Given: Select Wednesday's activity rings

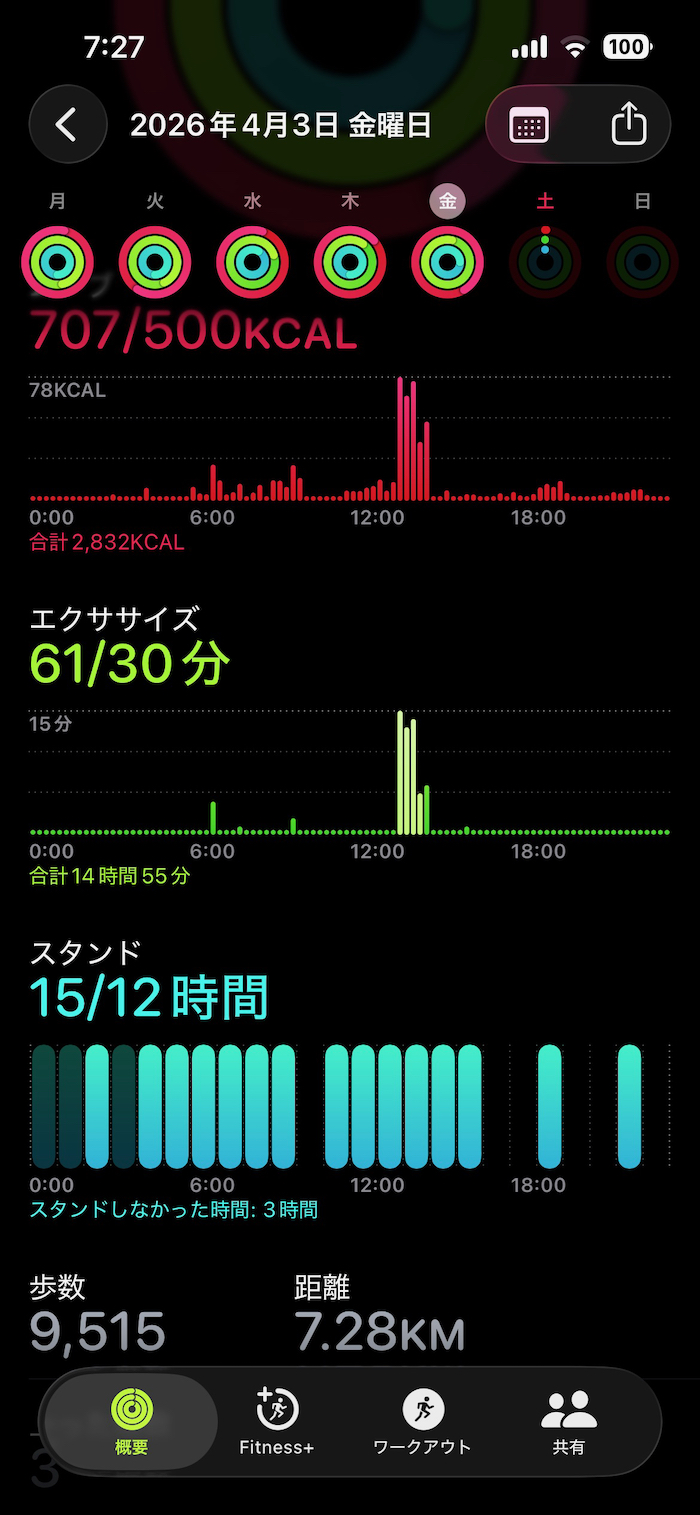Looking at the screenshot, I should tap(253, 263).
